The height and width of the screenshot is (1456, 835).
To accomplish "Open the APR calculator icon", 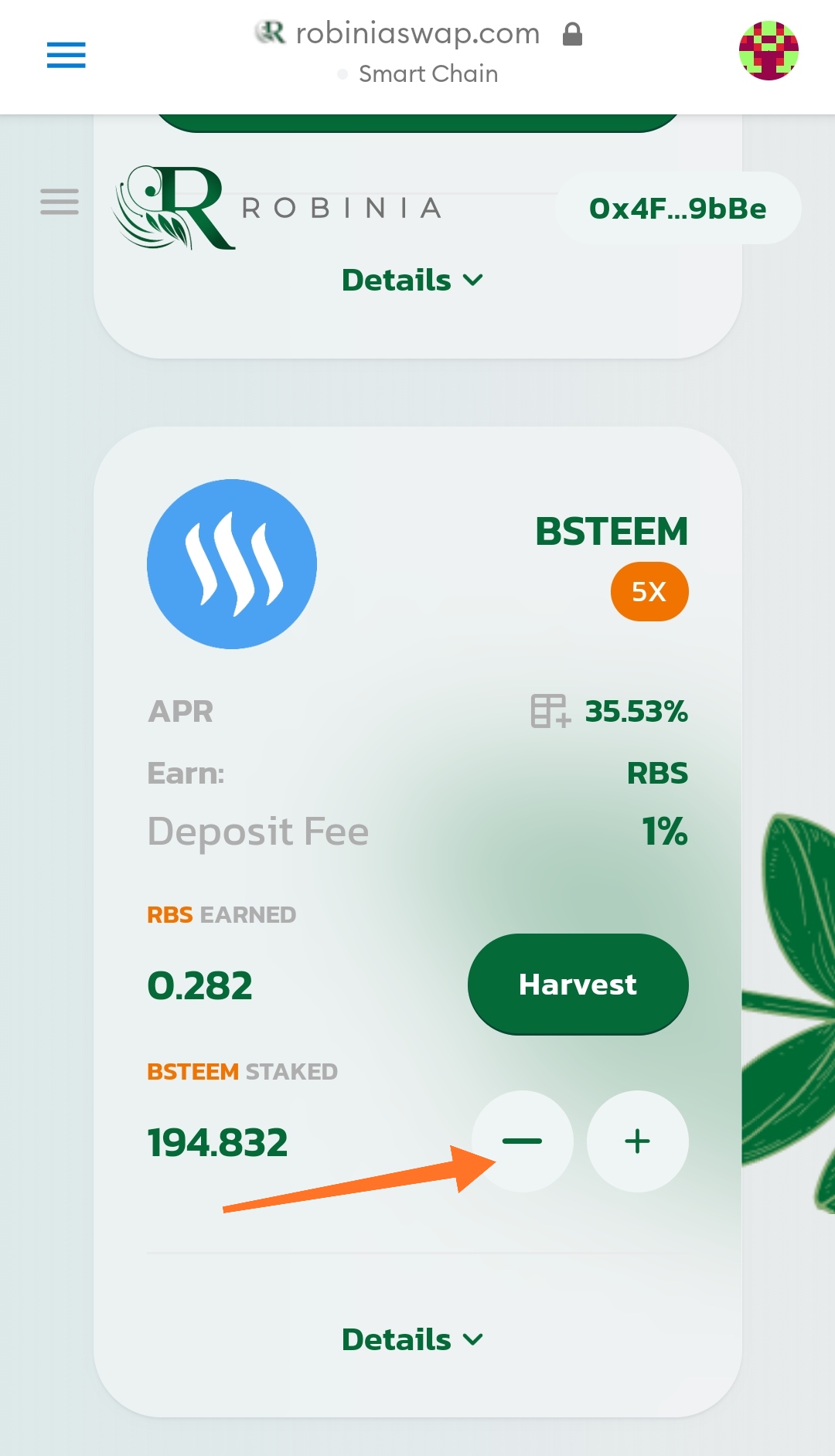I will [x=550, y=711].
